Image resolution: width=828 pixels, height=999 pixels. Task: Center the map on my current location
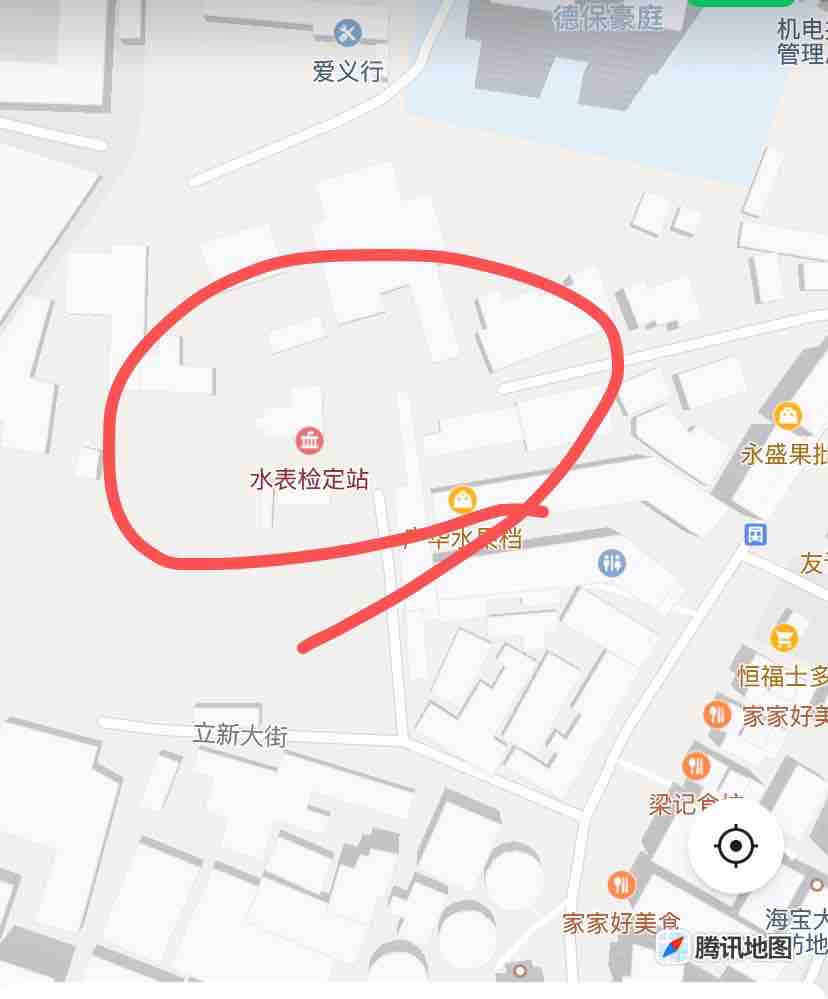point(736,847)
